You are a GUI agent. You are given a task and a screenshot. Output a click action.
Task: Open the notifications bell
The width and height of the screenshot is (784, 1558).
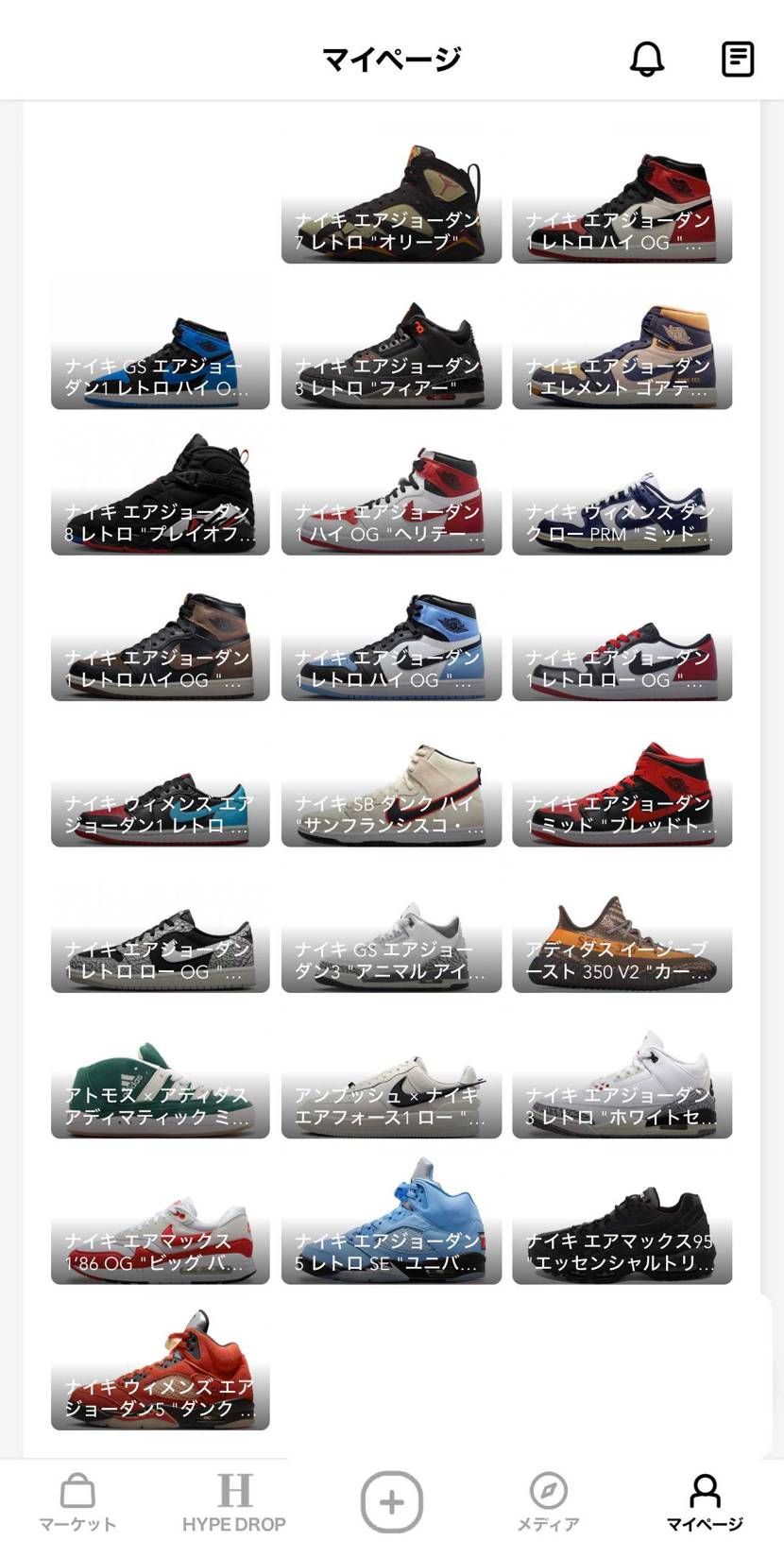647,59
